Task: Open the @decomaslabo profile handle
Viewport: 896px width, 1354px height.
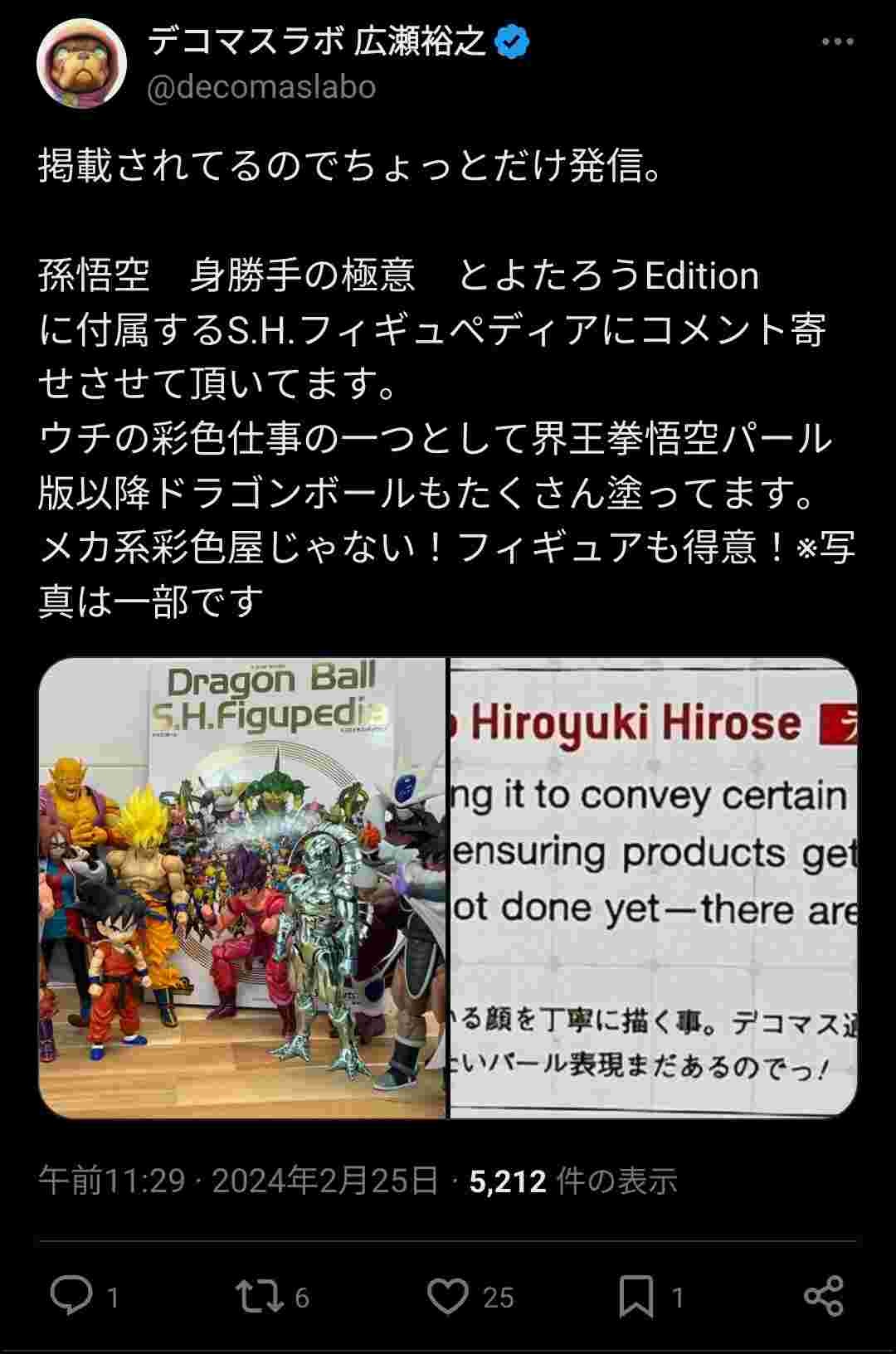Action: tap(261, 87)
